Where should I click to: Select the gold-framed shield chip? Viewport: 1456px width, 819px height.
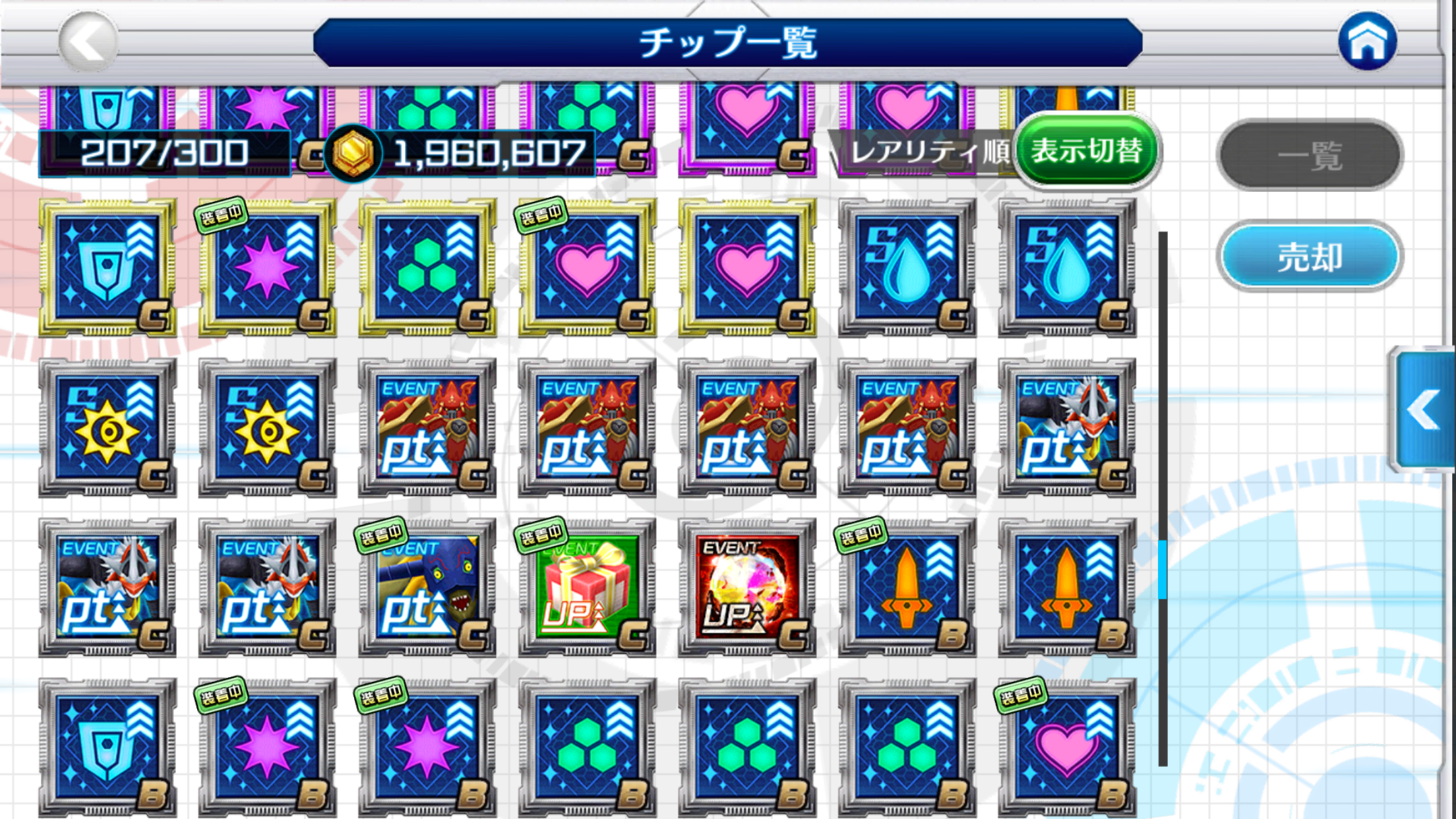(x=107, y=268)
